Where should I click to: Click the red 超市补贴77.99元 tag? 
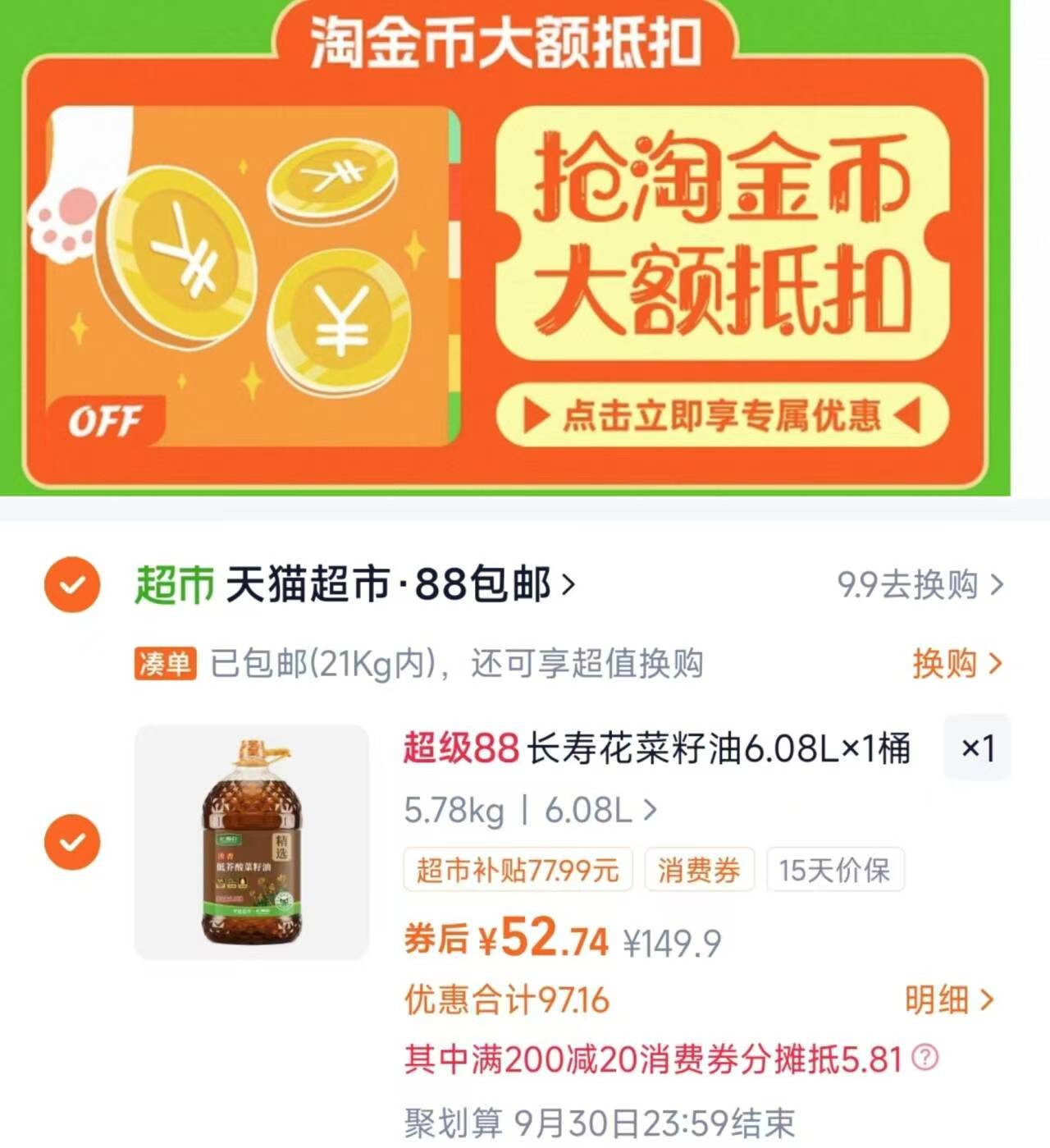[x=515, y=871]
